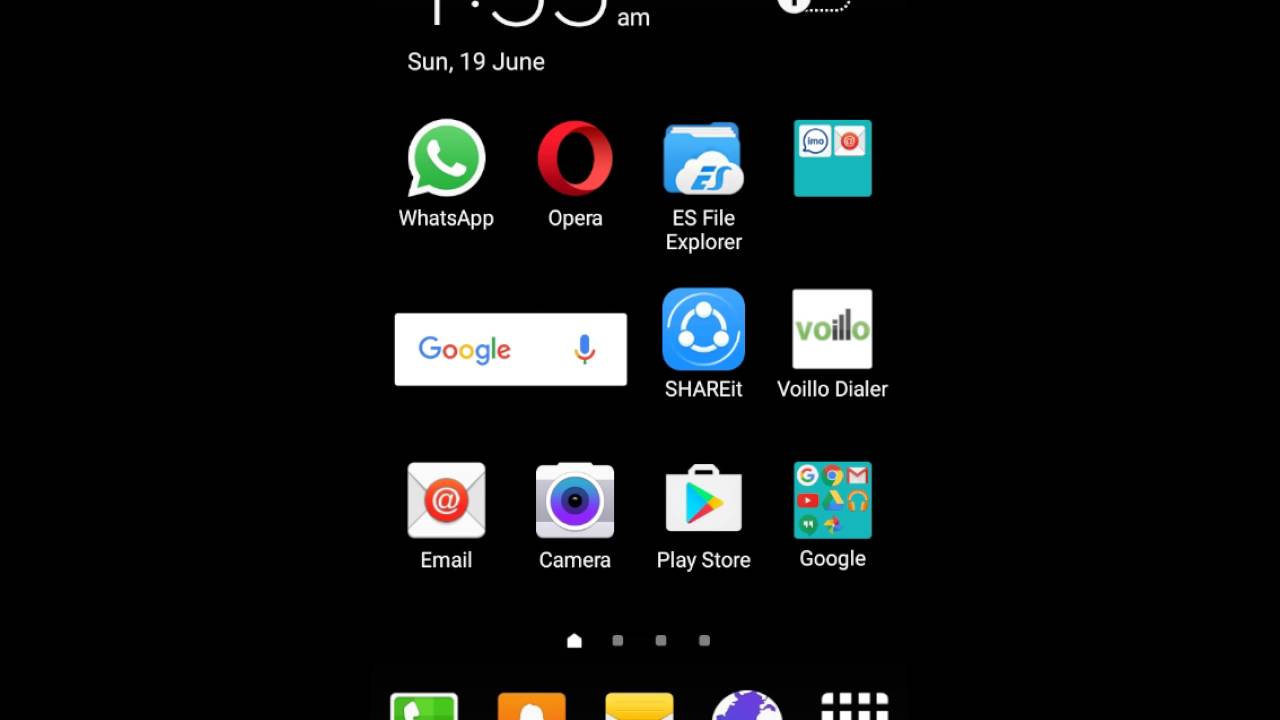
Task: Open the apps drawer grid
Action: point(854,707)
